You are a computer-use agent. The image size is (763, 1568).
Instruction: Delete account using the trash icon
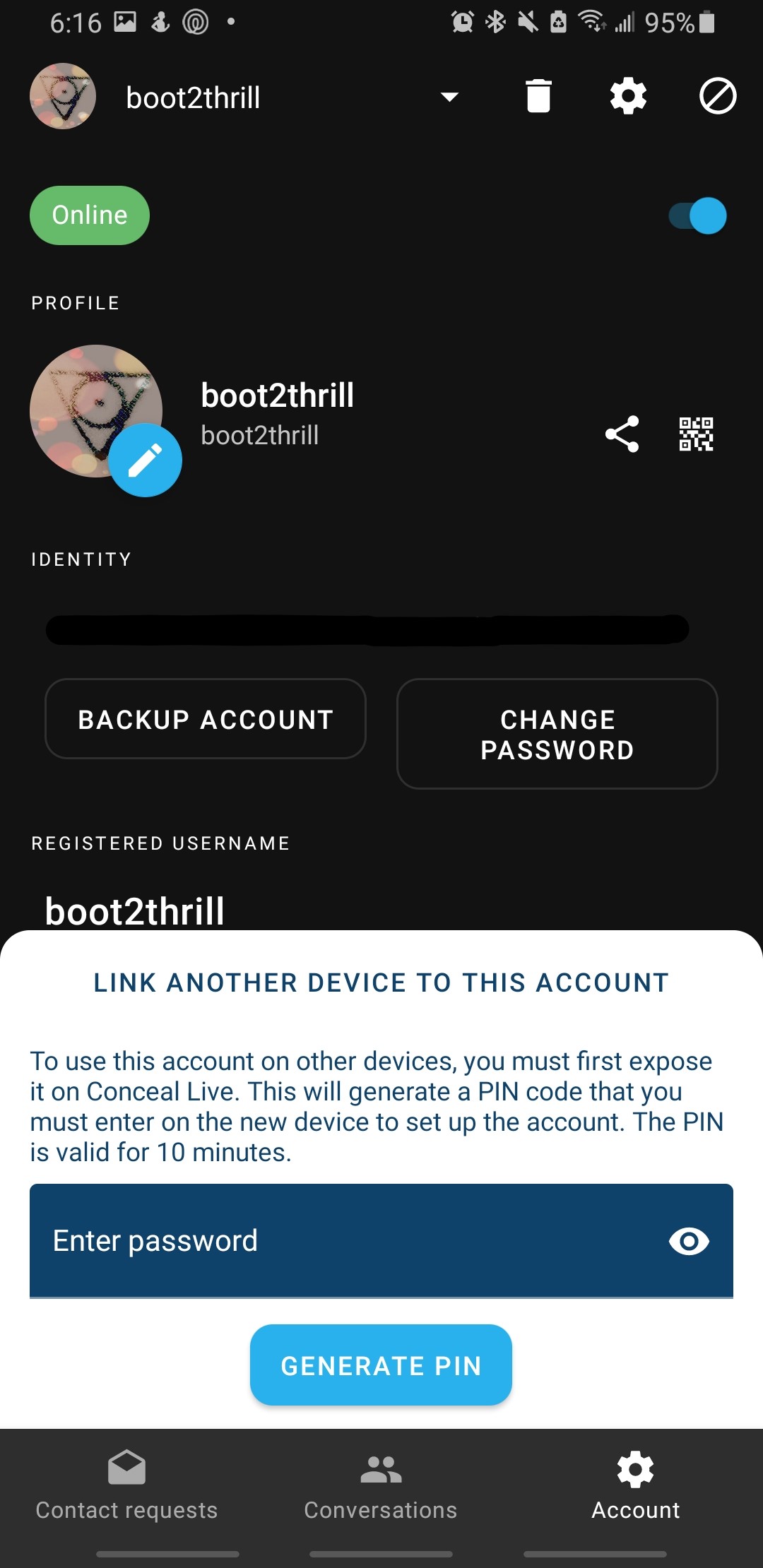538,97
